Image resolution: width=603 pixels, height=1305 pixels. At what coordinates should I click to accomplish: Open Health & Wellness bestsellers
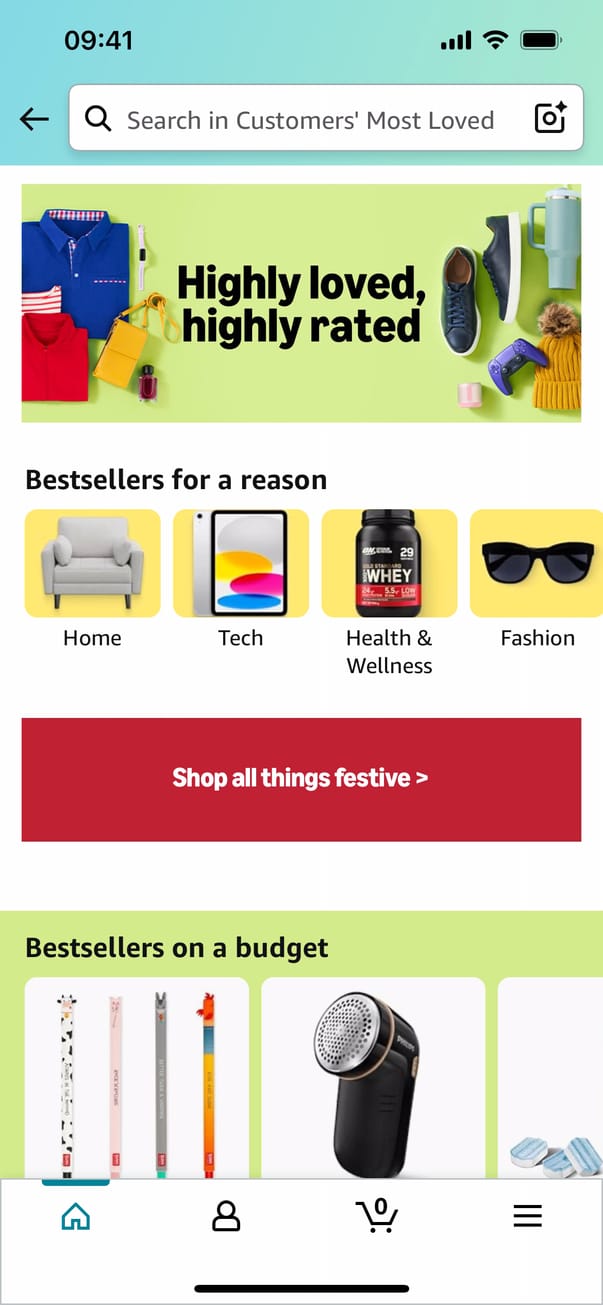[x=389, y=590]
